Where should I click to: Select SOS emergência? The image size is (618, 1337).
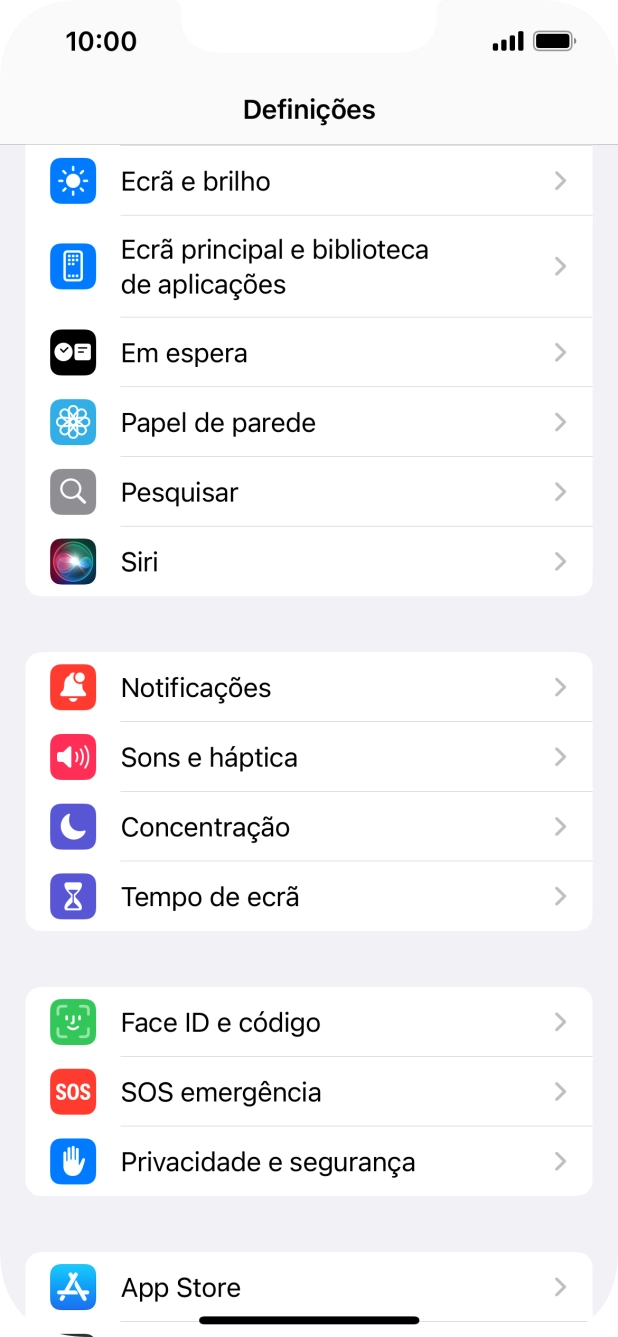coord(309,1092)
